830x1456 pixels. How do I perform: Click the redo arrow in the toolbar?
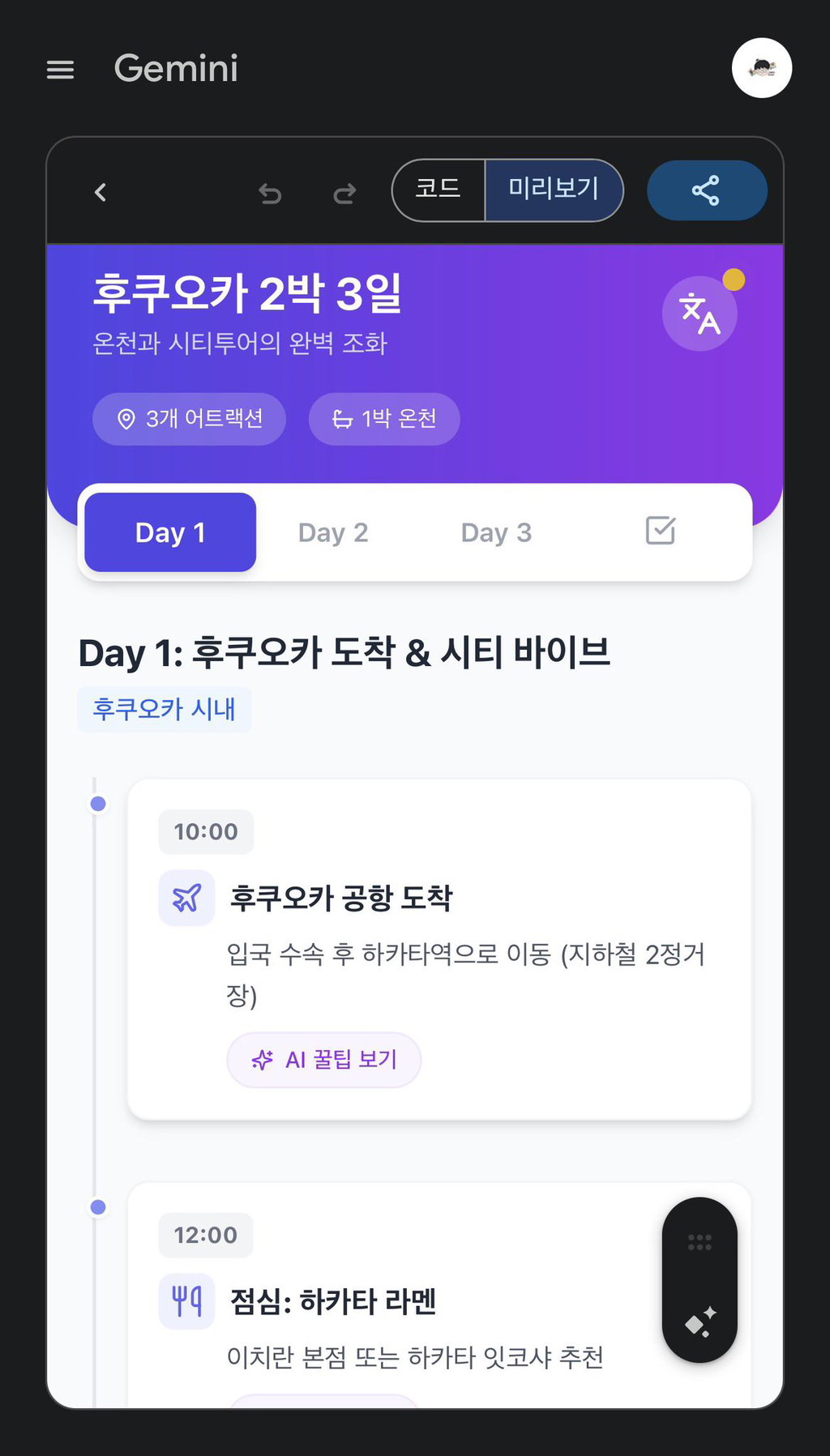[x=344, y=193]
